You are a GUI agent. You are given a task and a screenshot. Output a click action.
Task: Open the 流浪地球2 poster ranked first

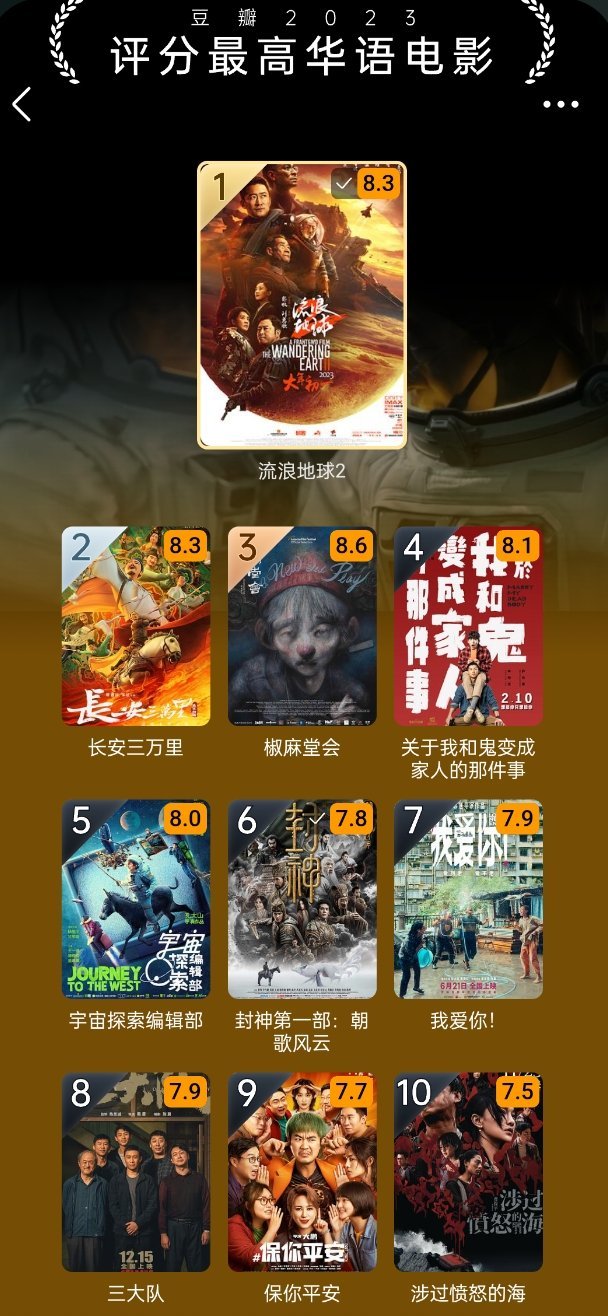point(302,305)
